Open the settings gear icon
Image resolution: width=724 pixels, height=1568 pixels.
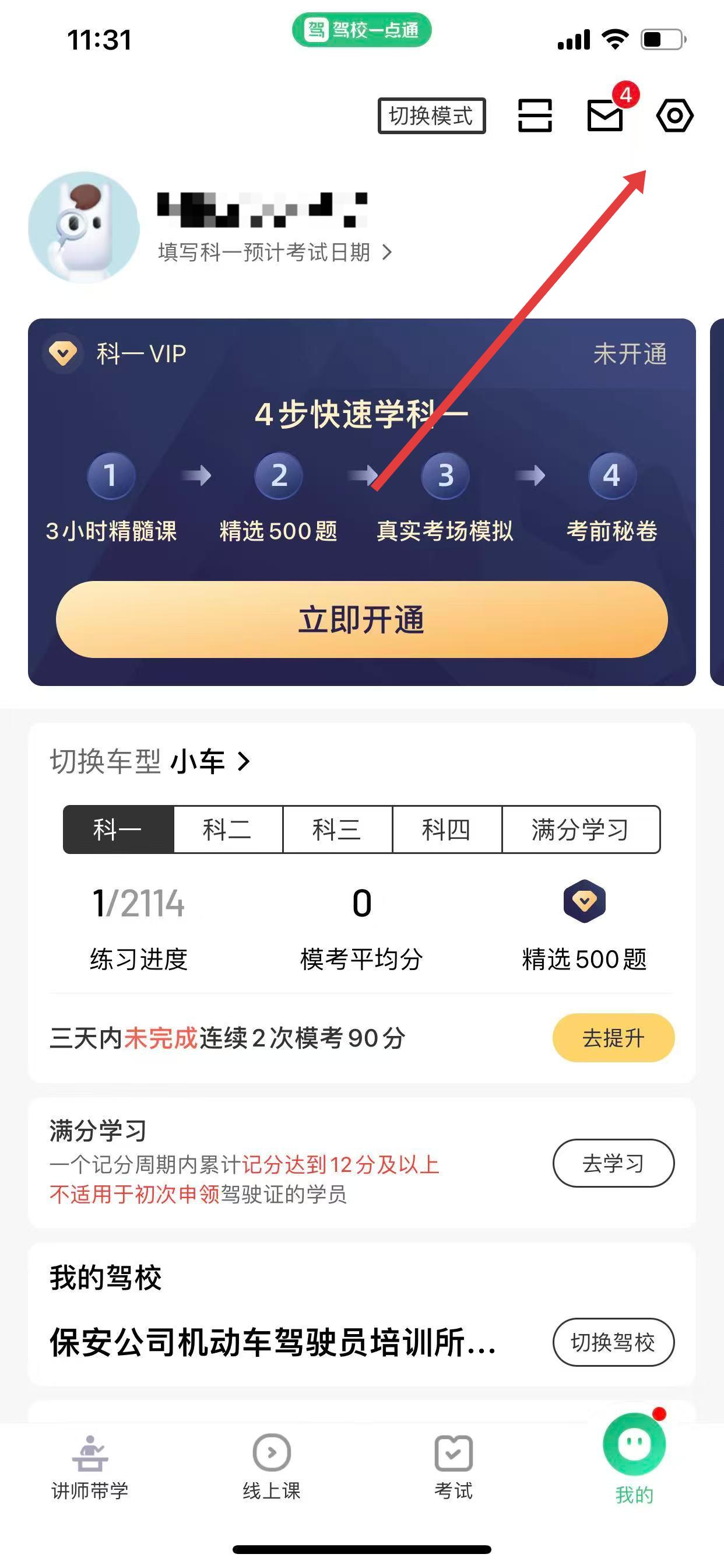tap(674, 116)
